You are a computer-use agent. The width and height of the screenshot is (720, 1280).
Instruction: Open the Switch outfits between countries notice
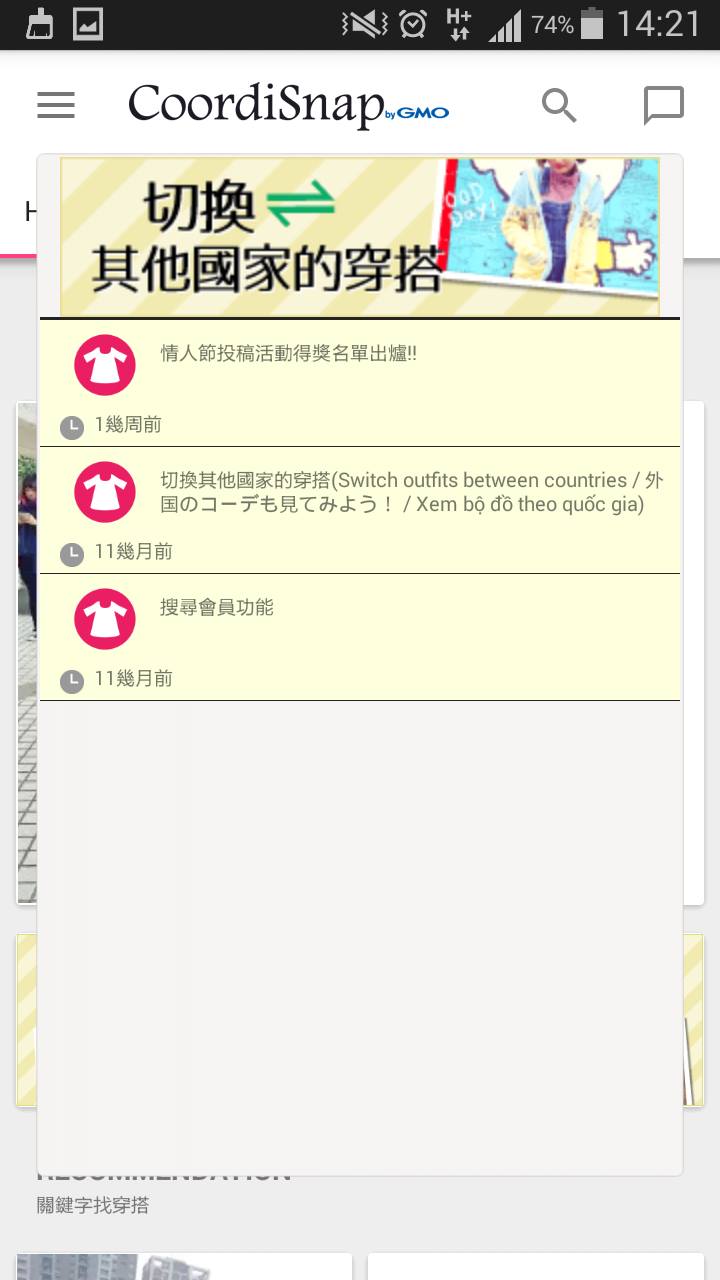tap(360, 510)
